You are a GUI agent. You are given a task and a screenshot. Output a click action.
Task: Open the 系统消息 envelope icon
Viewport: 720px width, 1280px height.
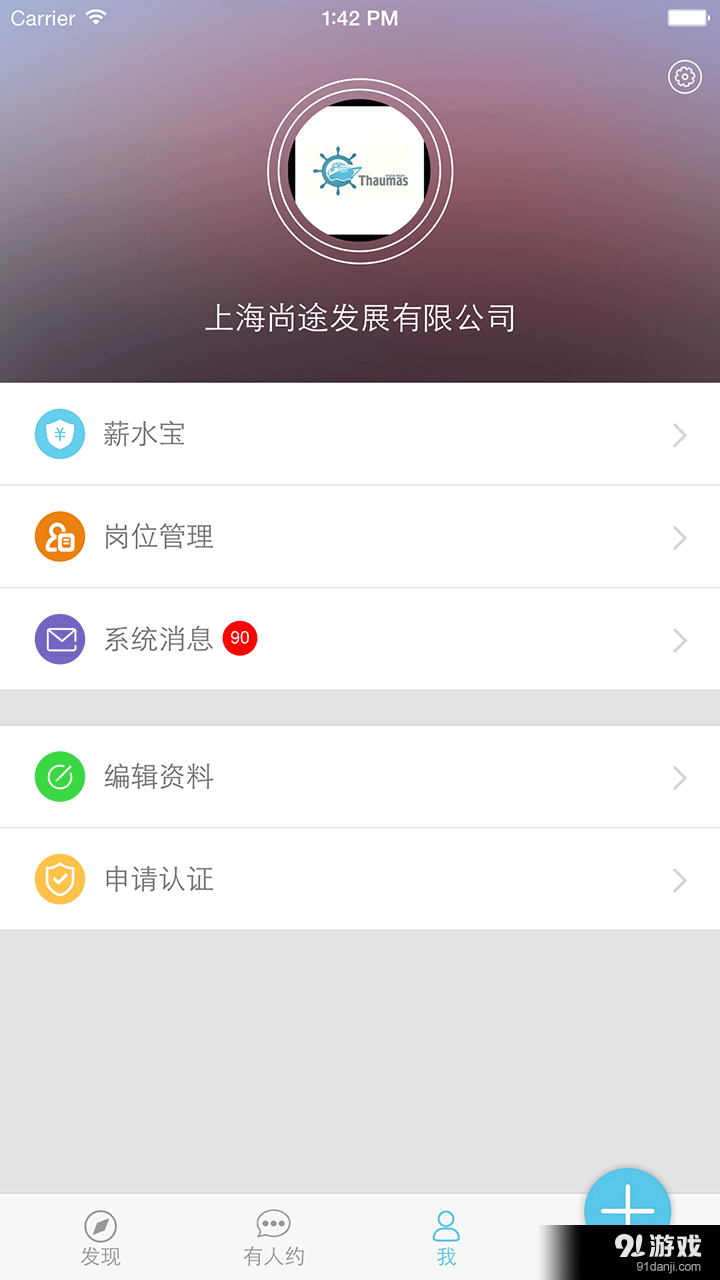coord(60,639)
